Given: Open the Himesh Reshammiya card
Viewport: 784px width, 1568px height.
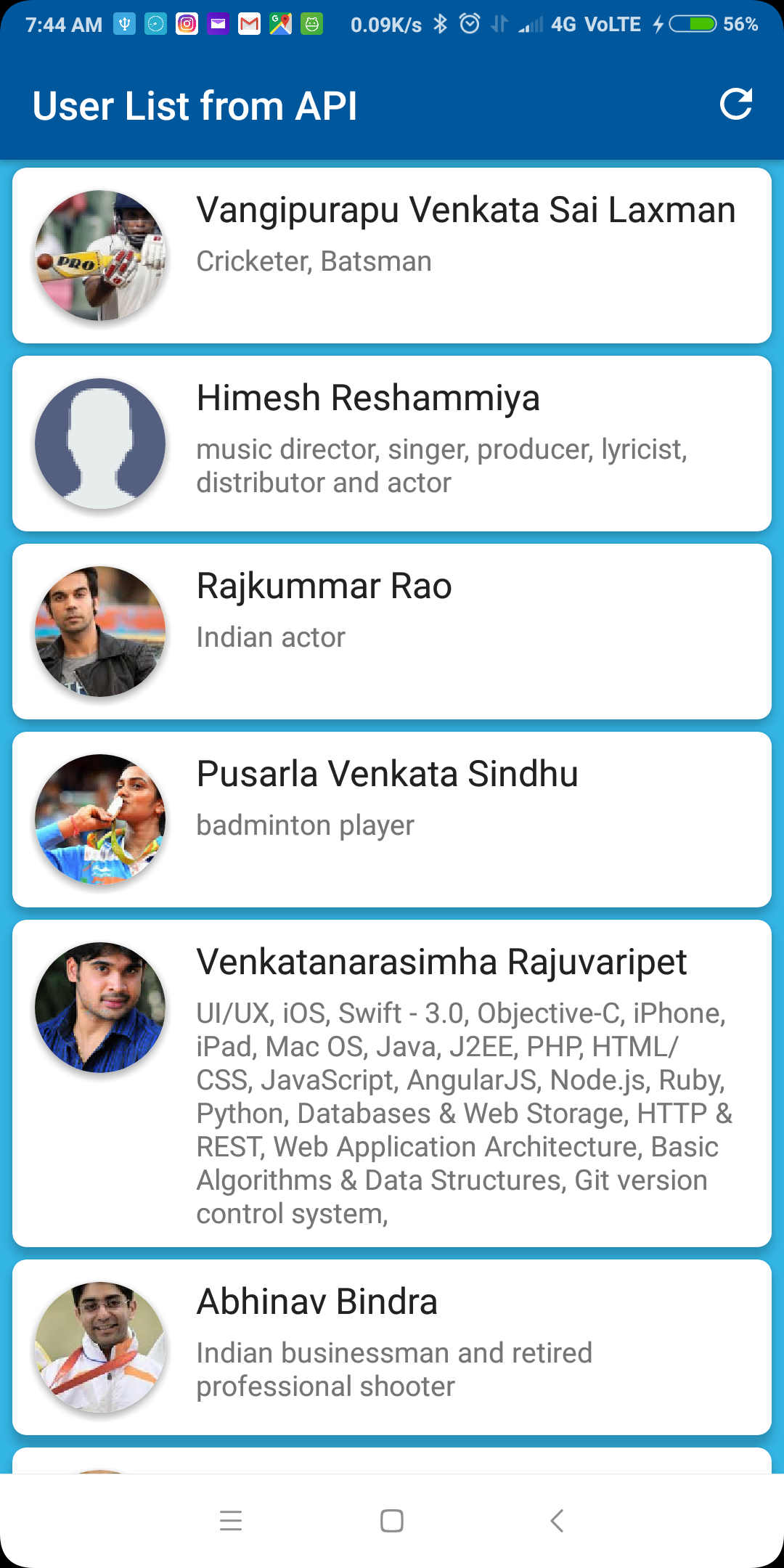Looking at the screenshot, I should [x=392, y=444].
